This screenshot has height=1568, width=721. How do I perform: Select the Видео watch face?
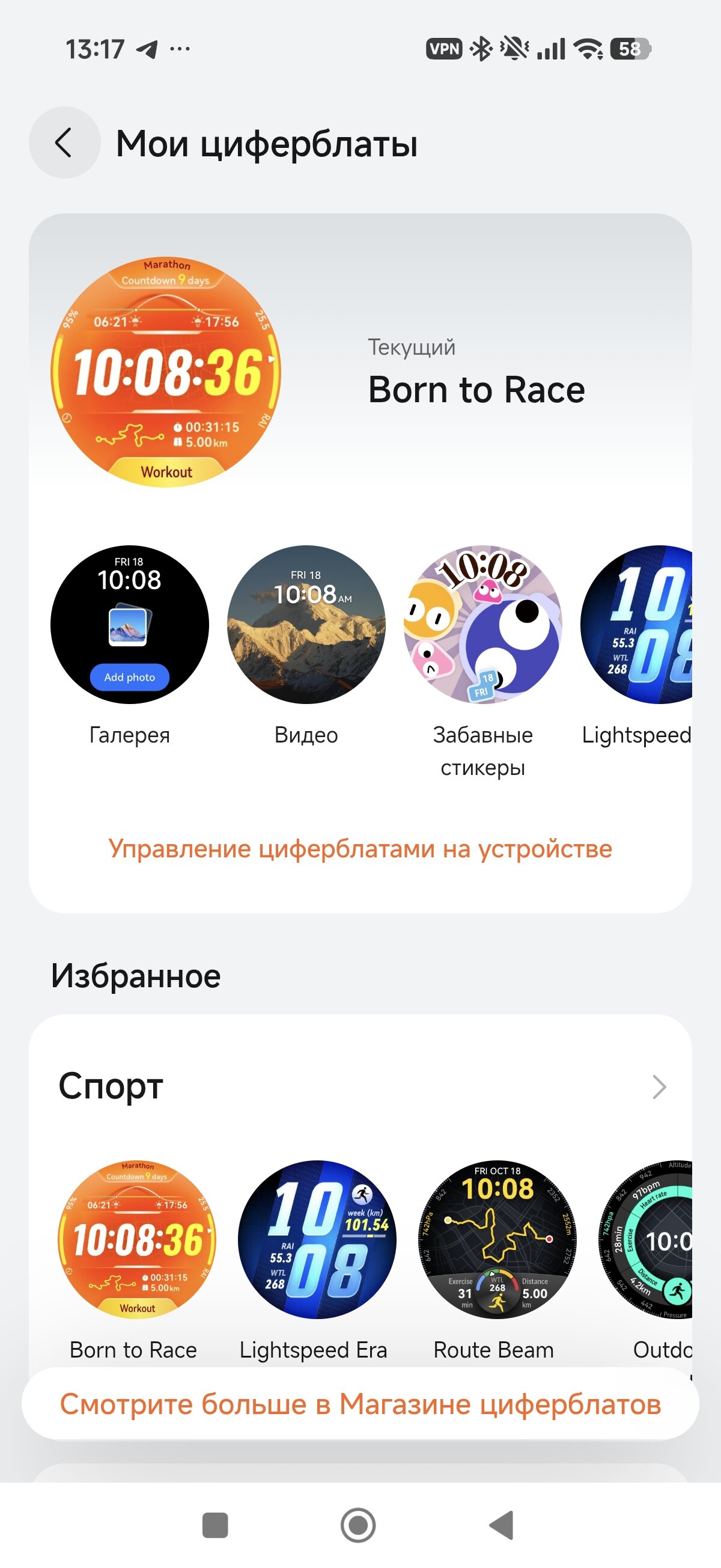click(306, 625)
